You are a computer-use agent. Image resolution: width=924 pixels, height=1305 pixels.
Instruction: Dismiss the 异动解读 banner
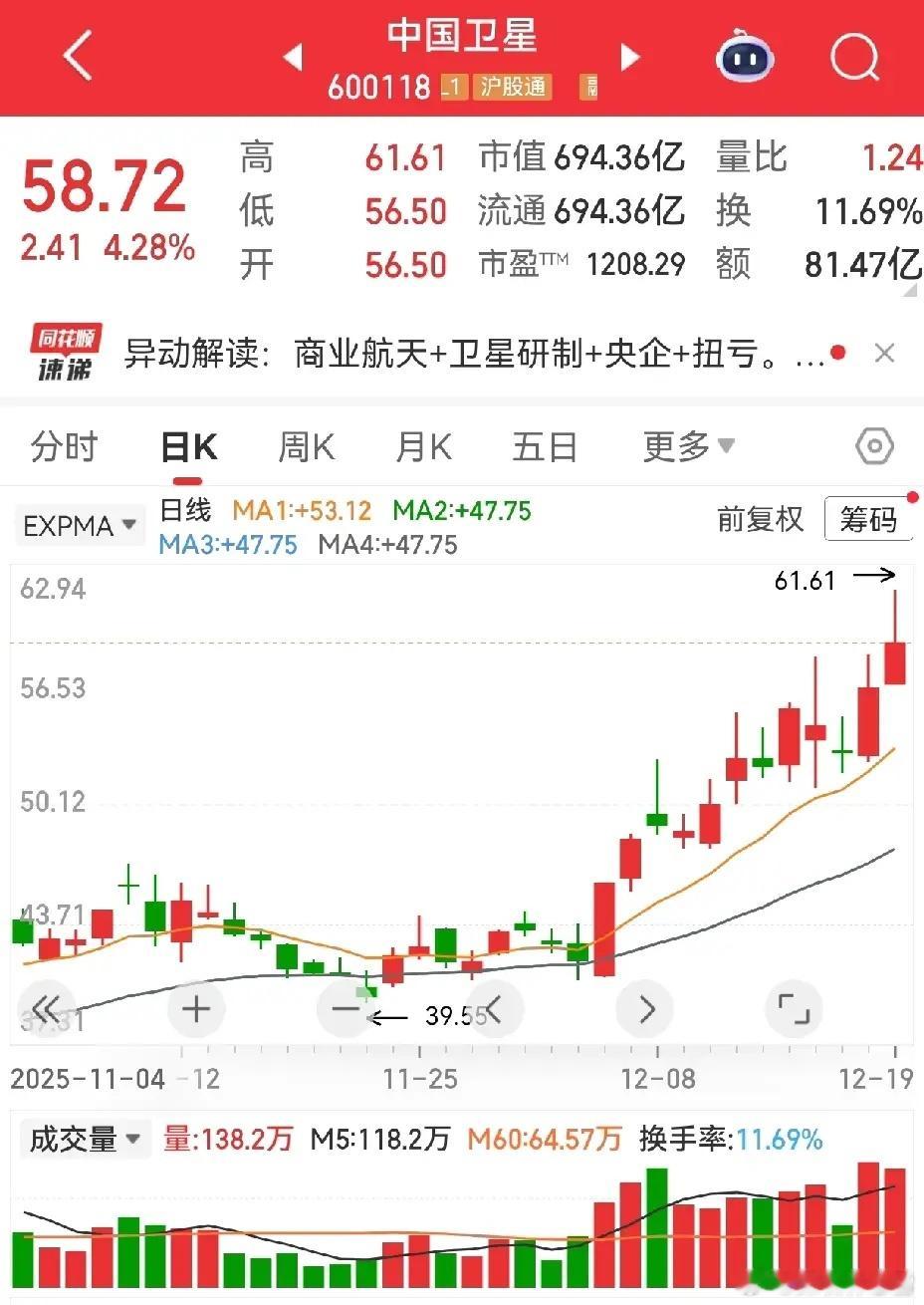[884, 353]
